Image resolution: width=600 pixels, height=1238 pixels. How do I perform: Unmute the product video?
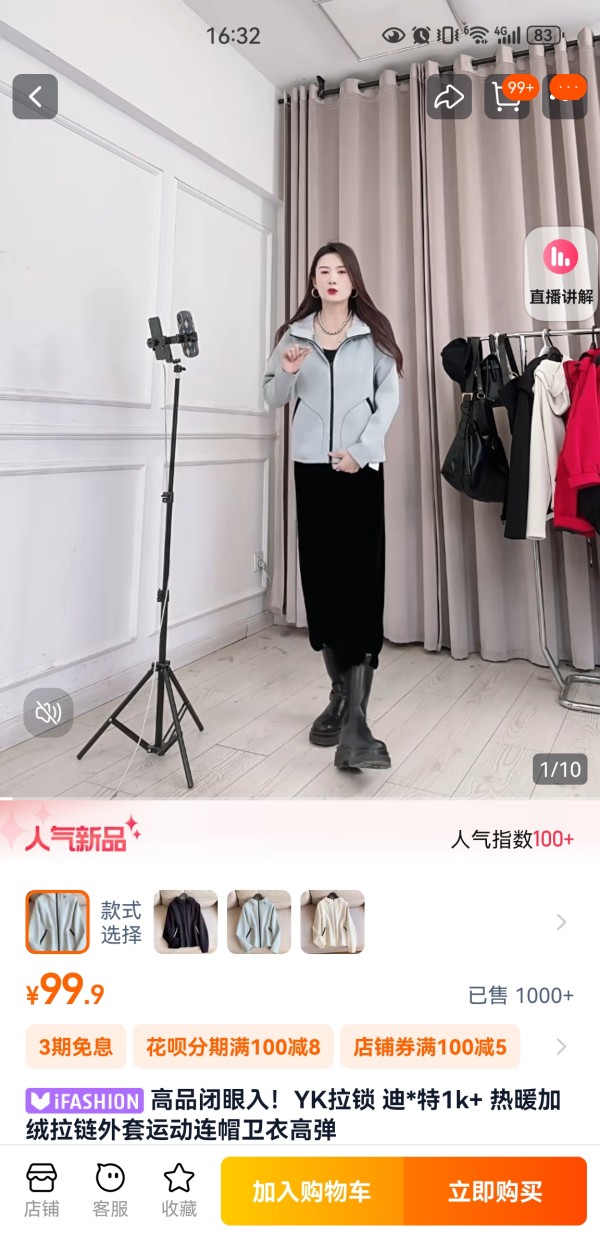(x=48, y=713)
